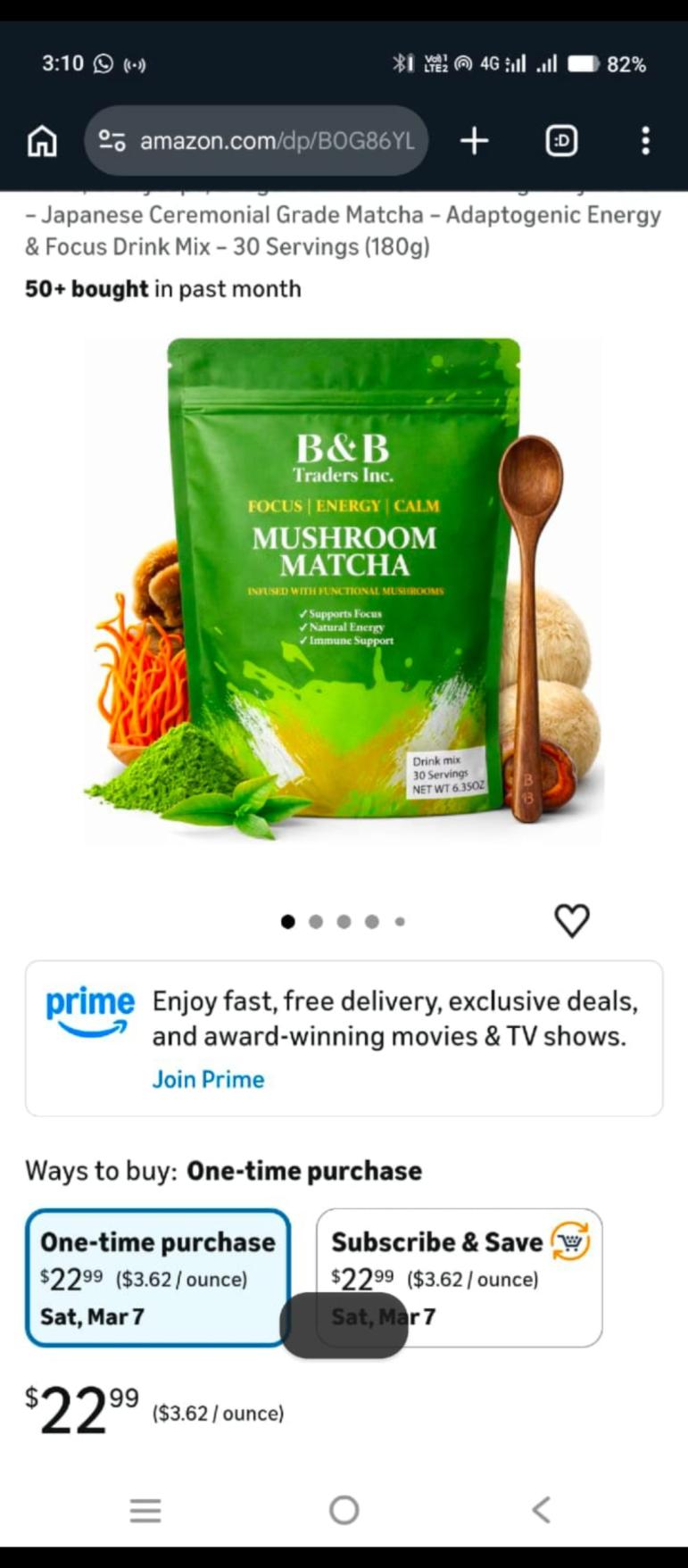Open the browser overflow menu

pos(645,141)
